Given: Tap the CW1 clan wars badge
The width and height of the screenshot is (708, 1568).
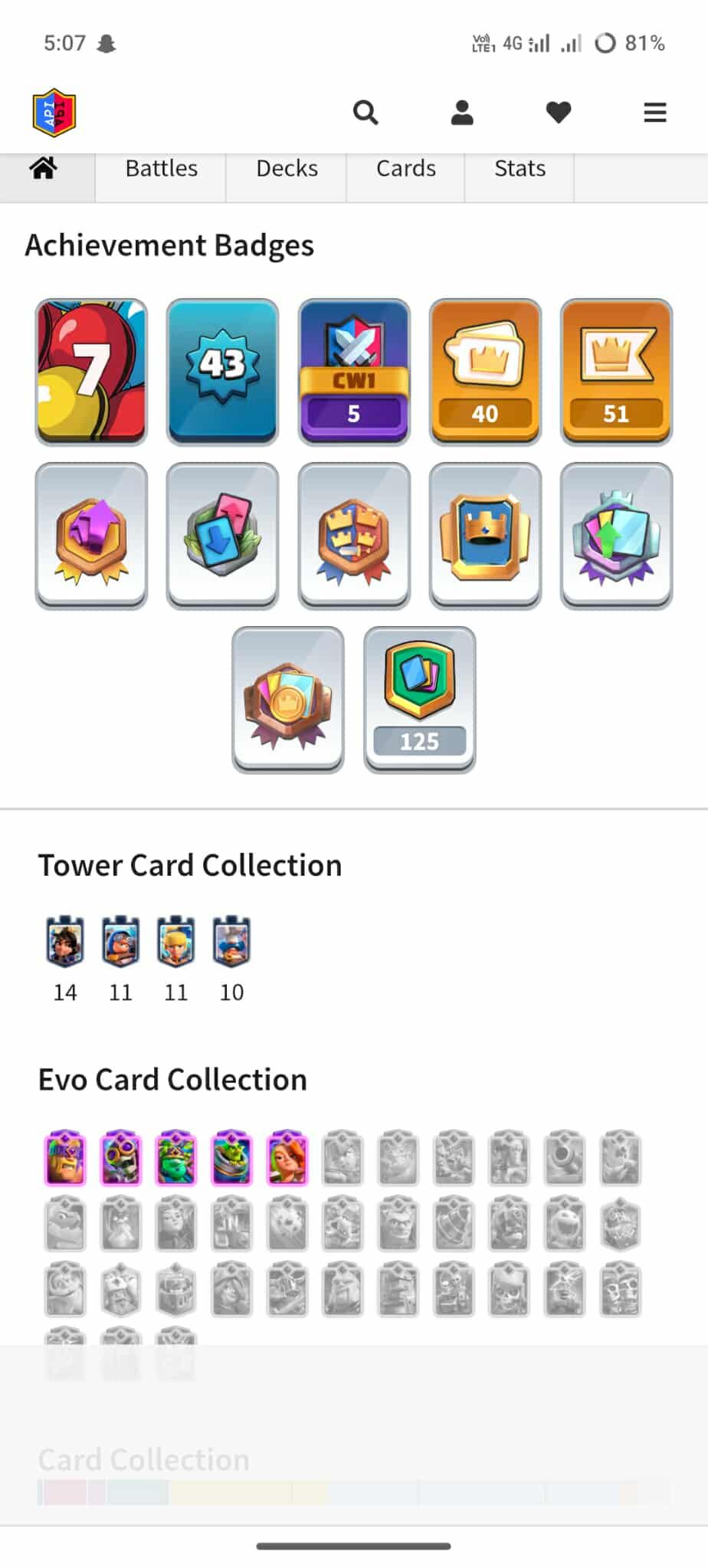Looking at the screenshot, I should click(354, 372).
